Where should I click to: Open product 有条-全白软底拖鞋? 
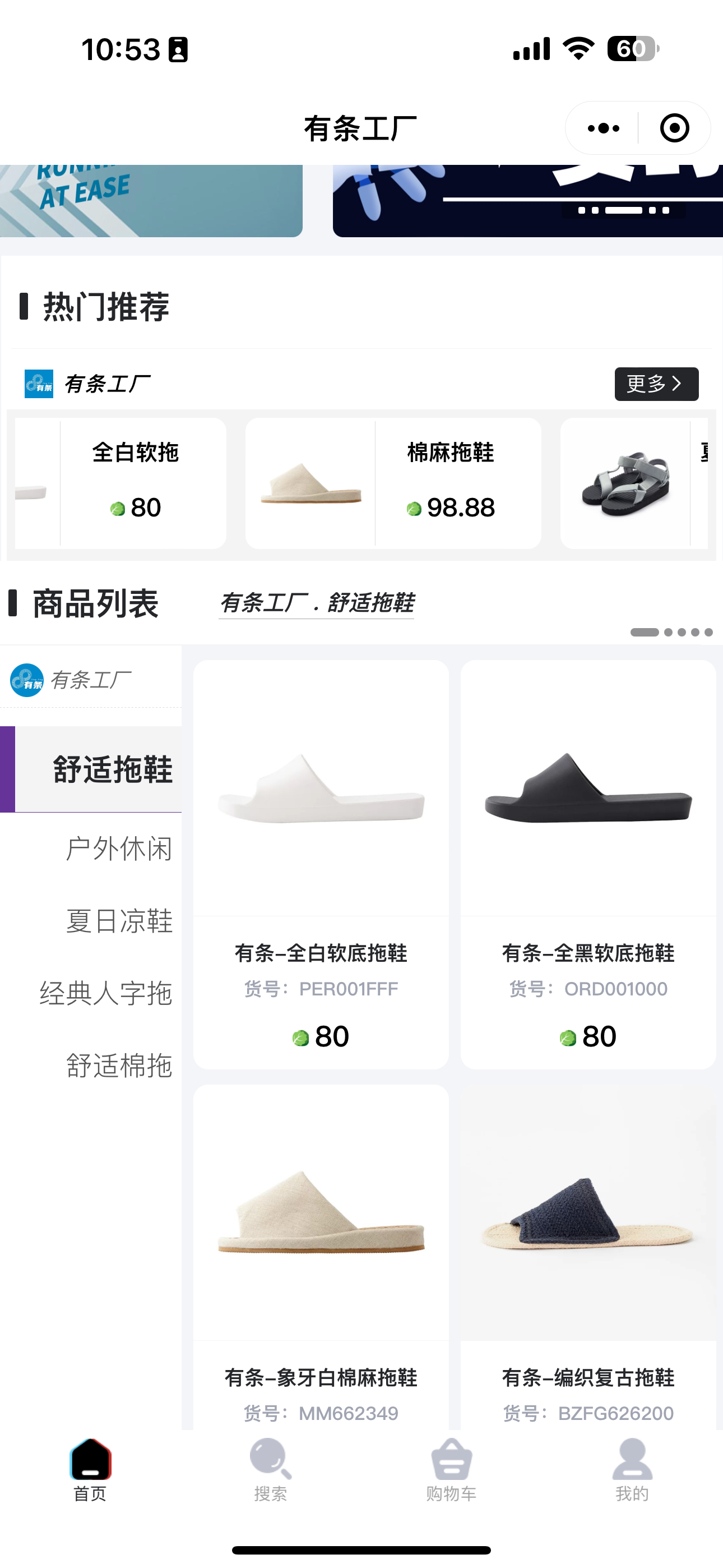[x=321, y=864]
